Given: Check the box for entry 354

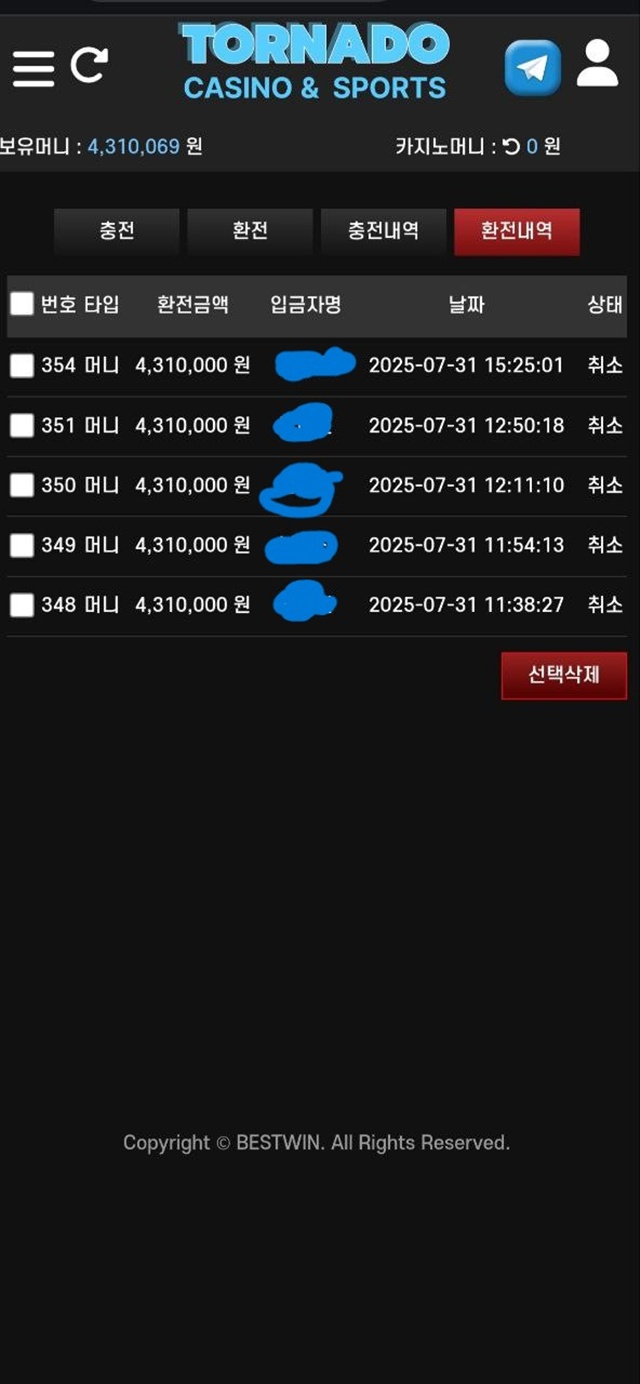Looking at the screenshot, I should 22,366.
